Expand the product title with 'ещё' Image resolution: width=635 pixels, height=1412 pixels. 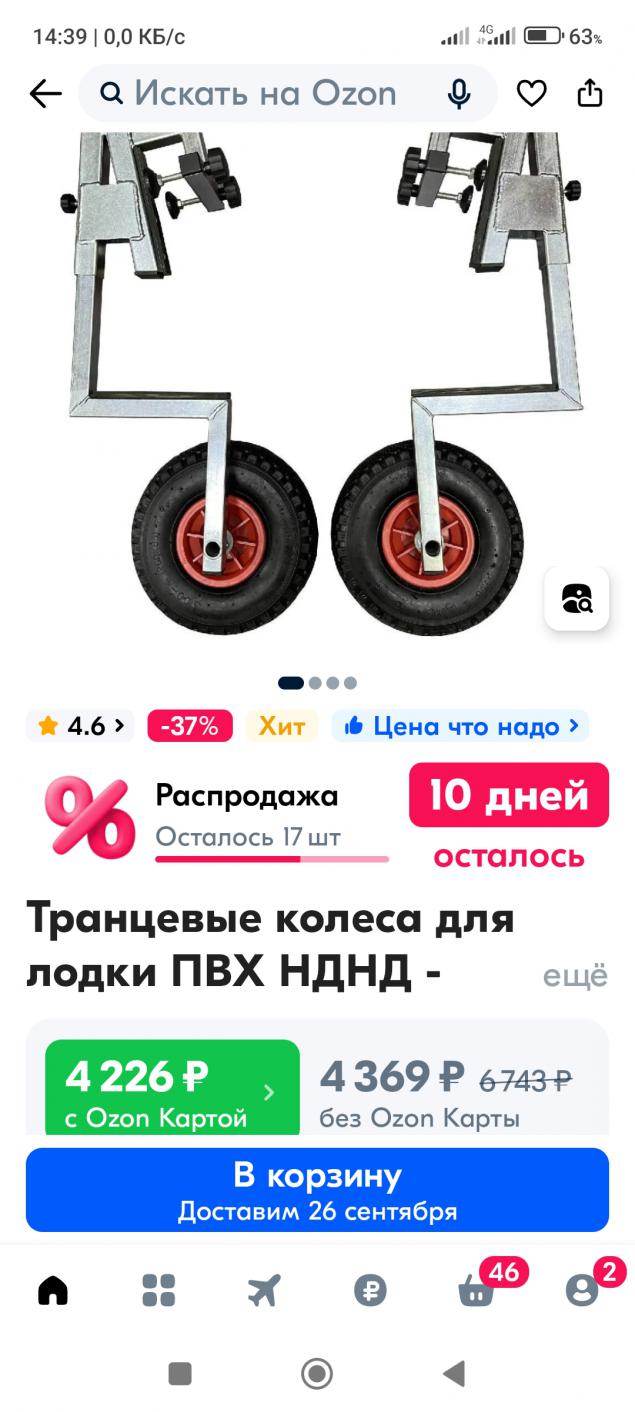coord(575,976)
